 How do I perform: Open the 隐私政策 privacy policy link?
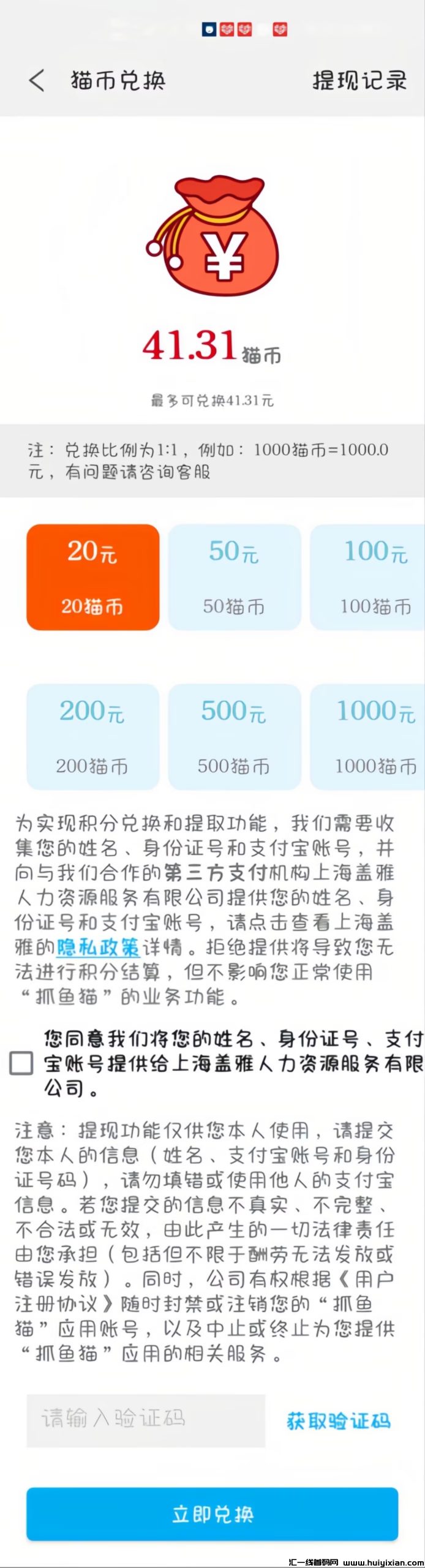(98, 947)
